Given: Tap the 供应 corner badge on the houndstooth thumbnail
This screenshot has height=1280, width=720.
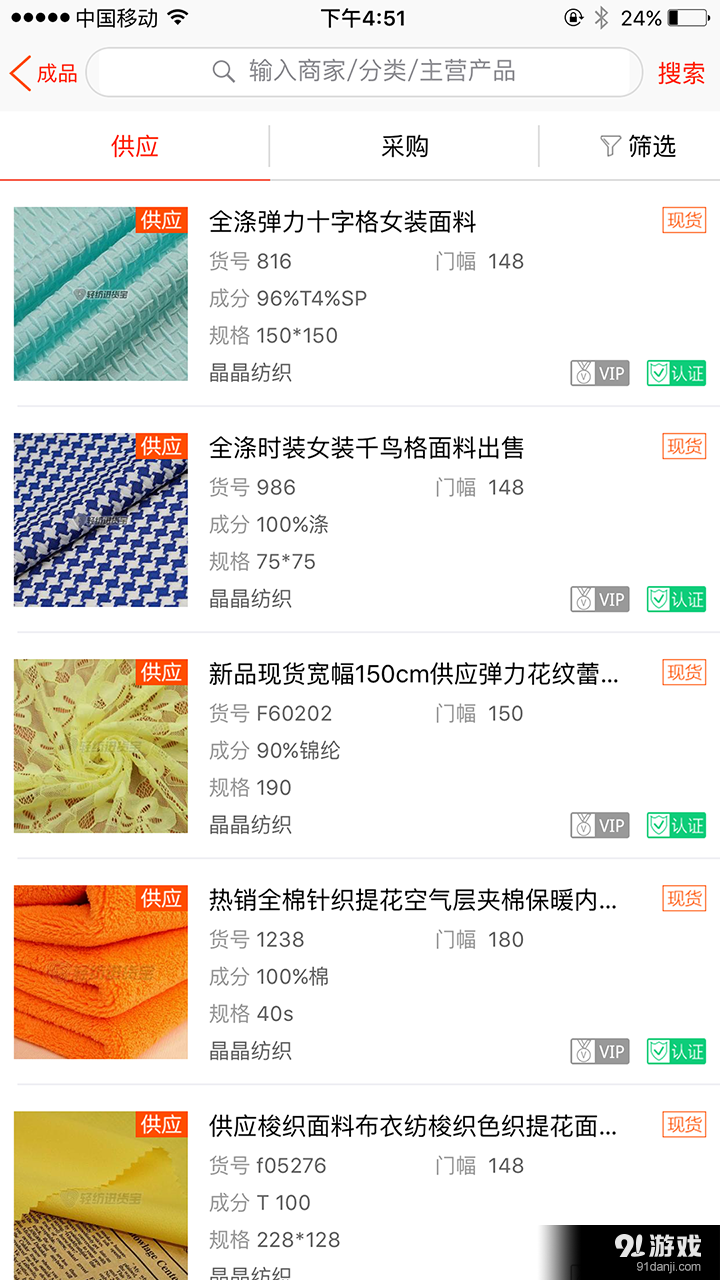Looking at the screenshot, I should [x=161, y=447].
